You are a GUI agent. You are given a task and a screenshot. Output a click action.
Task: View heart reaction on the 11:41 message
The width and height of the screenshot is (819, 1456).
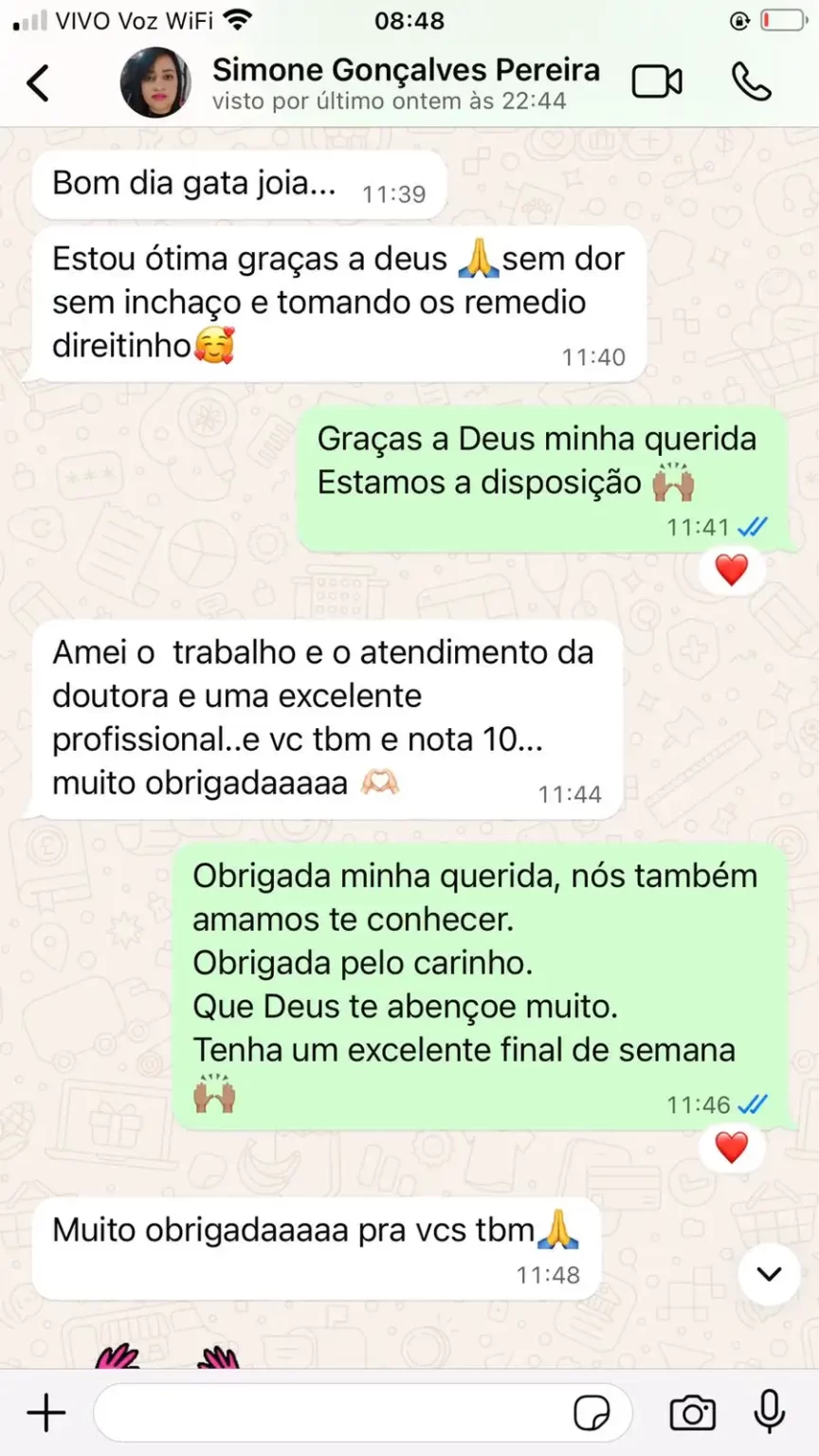coord(731,571)
